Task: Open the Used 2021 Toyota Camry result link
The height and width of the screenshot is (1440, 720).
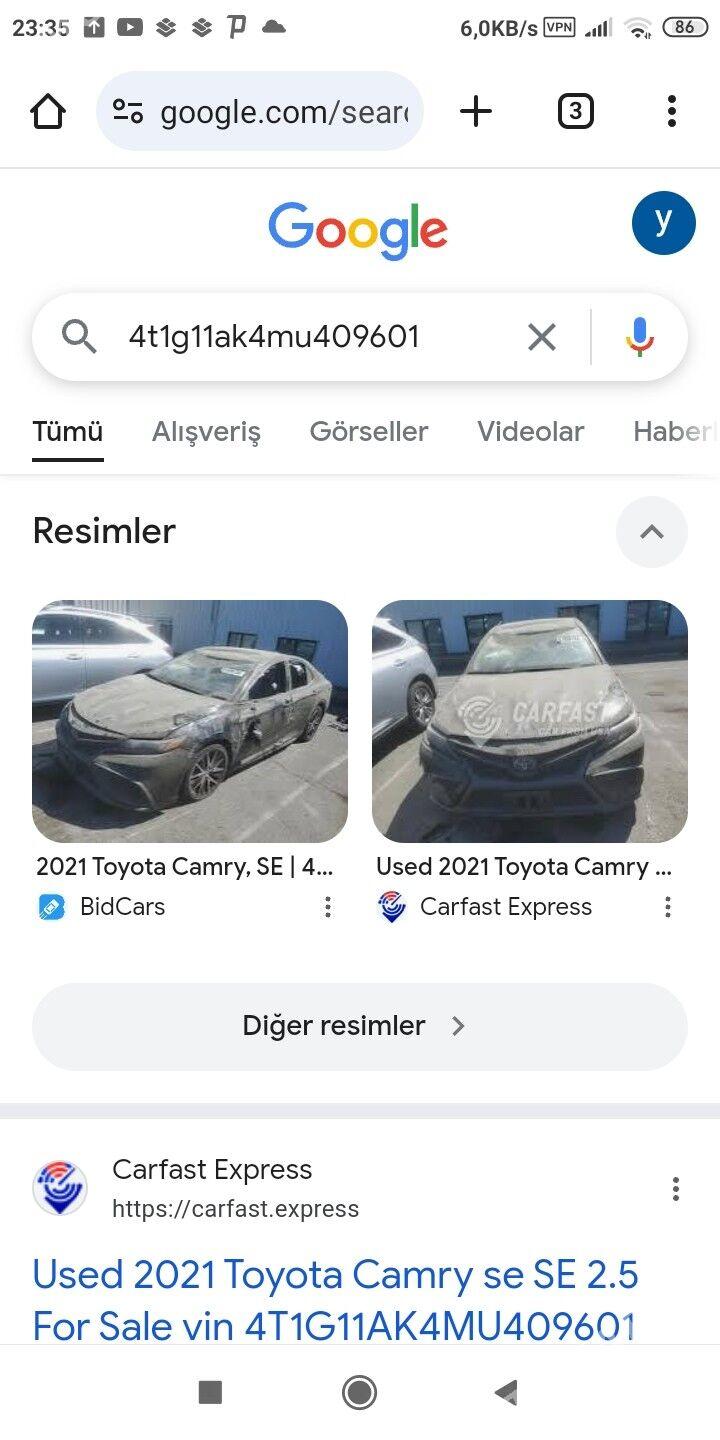Action: pos(335,1300)
